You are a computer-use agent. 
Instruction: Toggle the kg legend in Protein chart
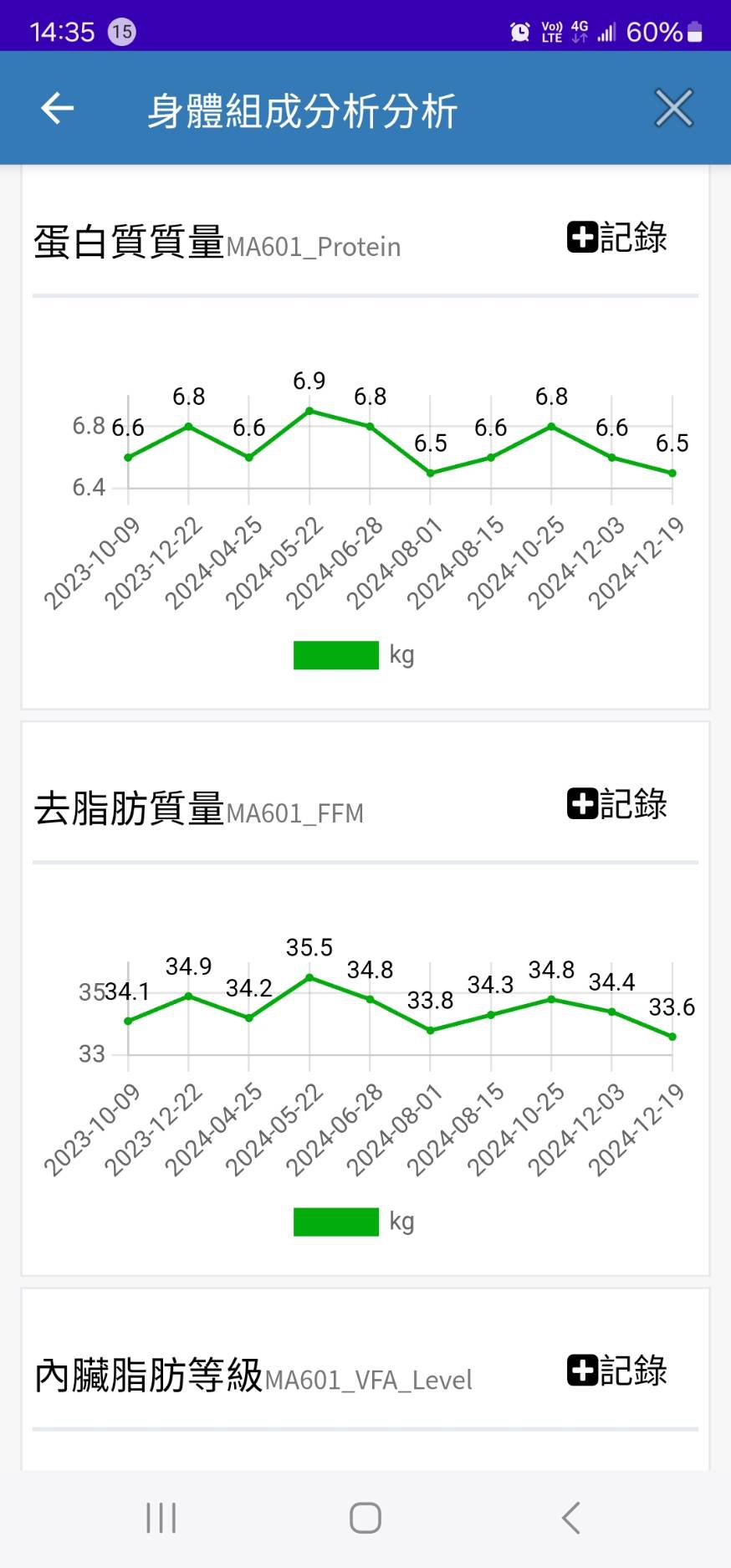pyautogui.click(x=354, y=655)
